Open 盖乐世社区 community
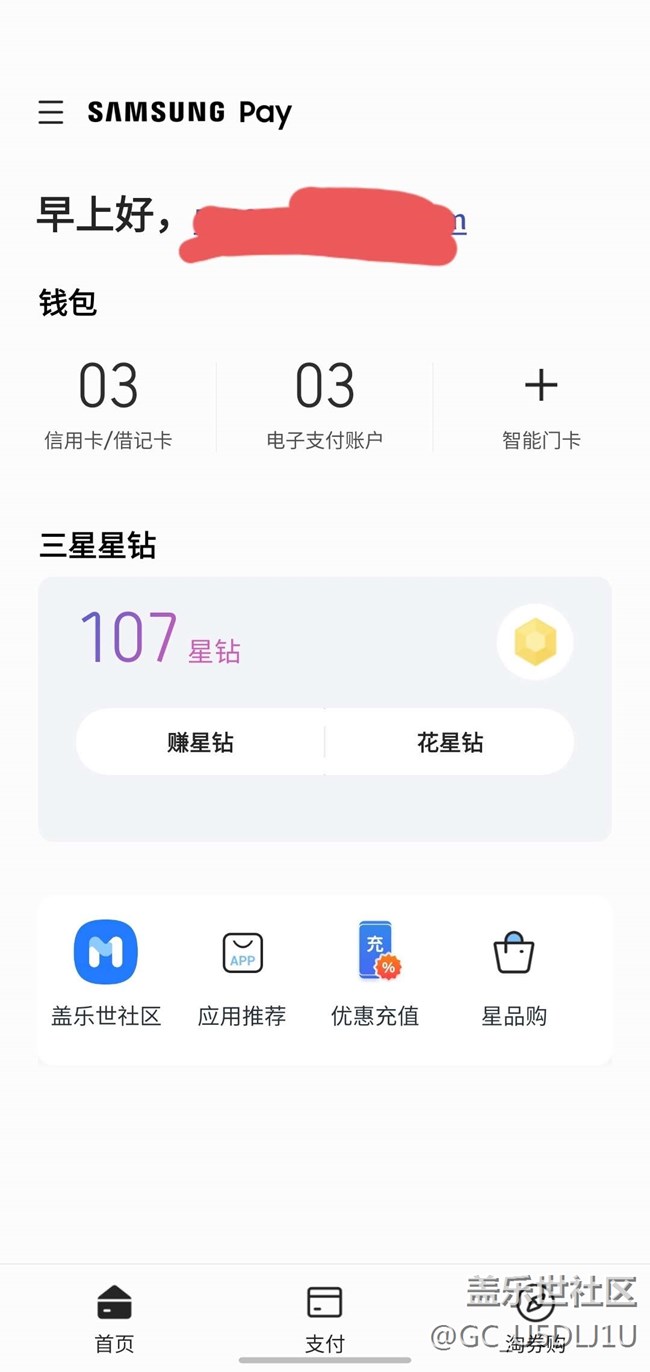The height and width of the screenshot is (1372, 650). pos(106,974)
